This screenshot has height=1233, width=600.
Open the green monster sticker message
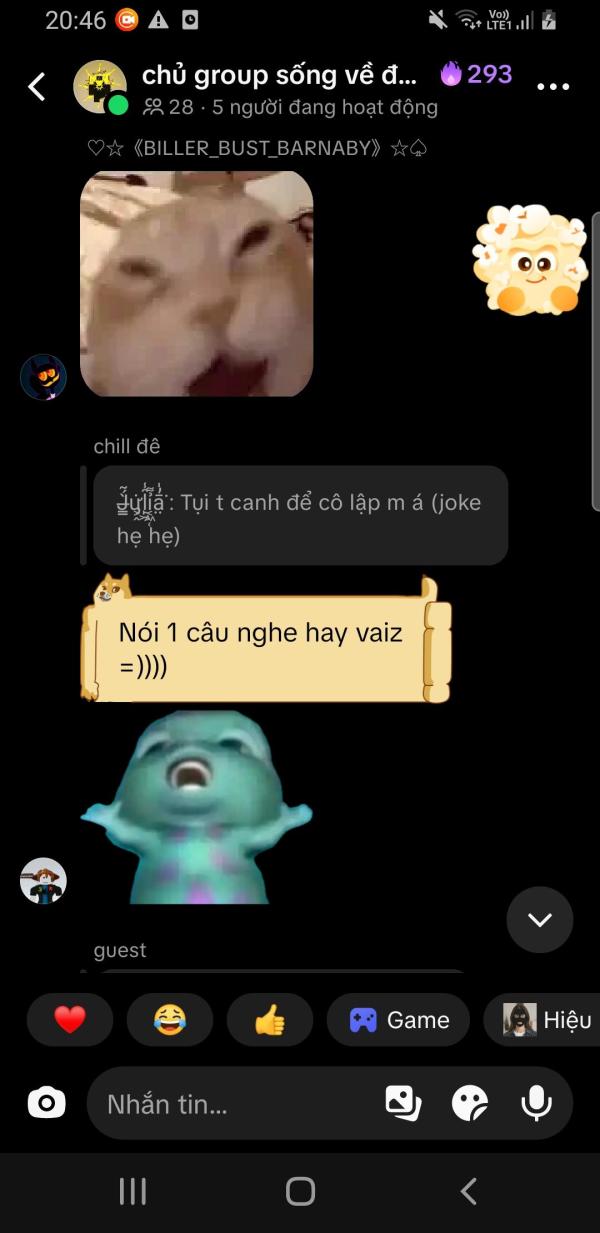(x=197, y=808)
